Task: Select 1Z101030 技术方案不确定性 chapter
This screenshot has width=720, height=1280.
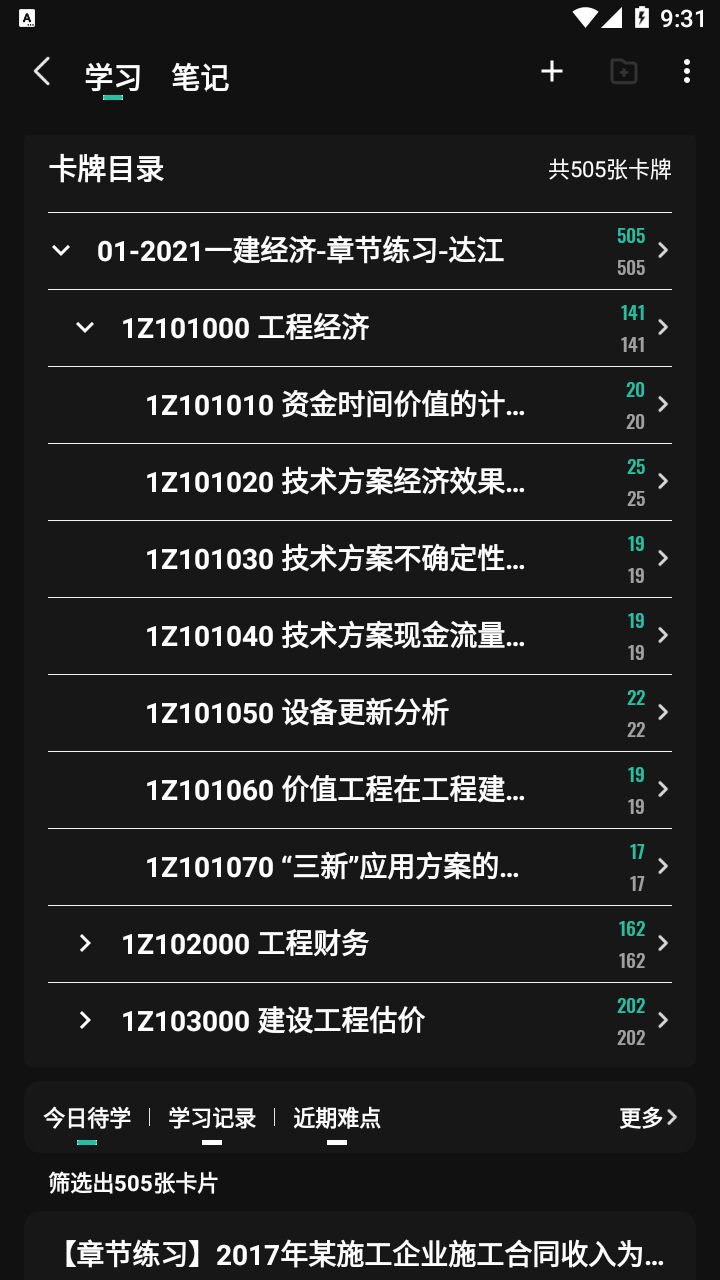Action: coord(360,559)
